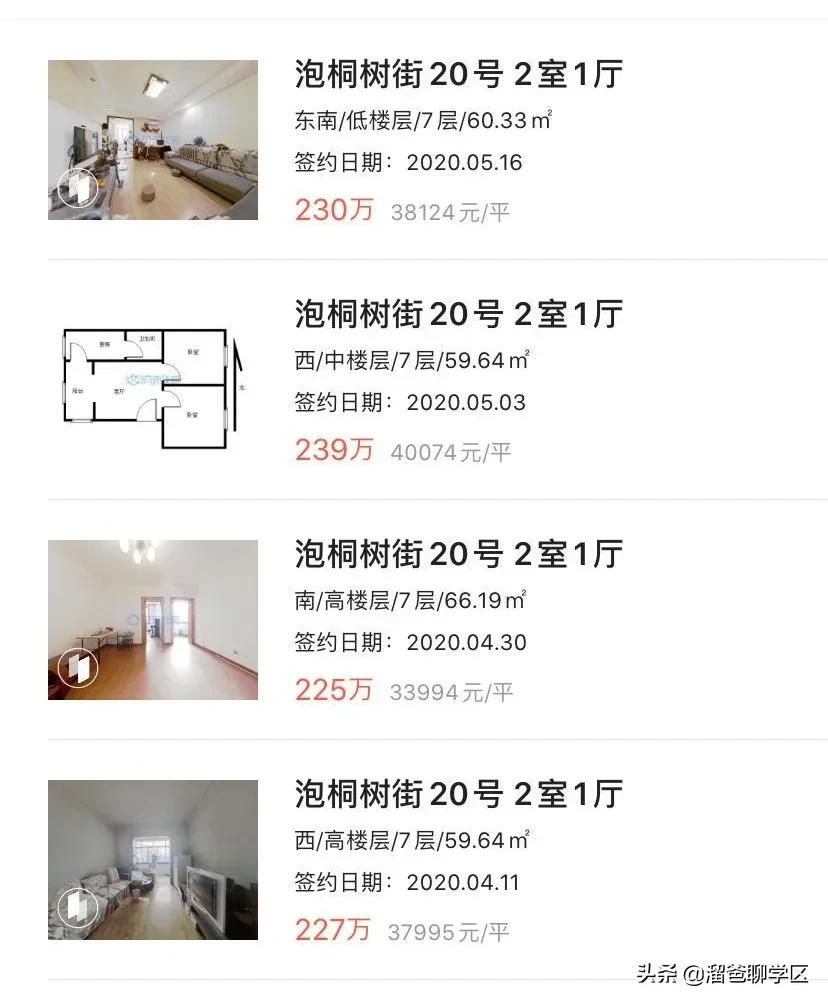Select the 239万 price on the second listing
828x1003 pixels.
coord(330,452)
